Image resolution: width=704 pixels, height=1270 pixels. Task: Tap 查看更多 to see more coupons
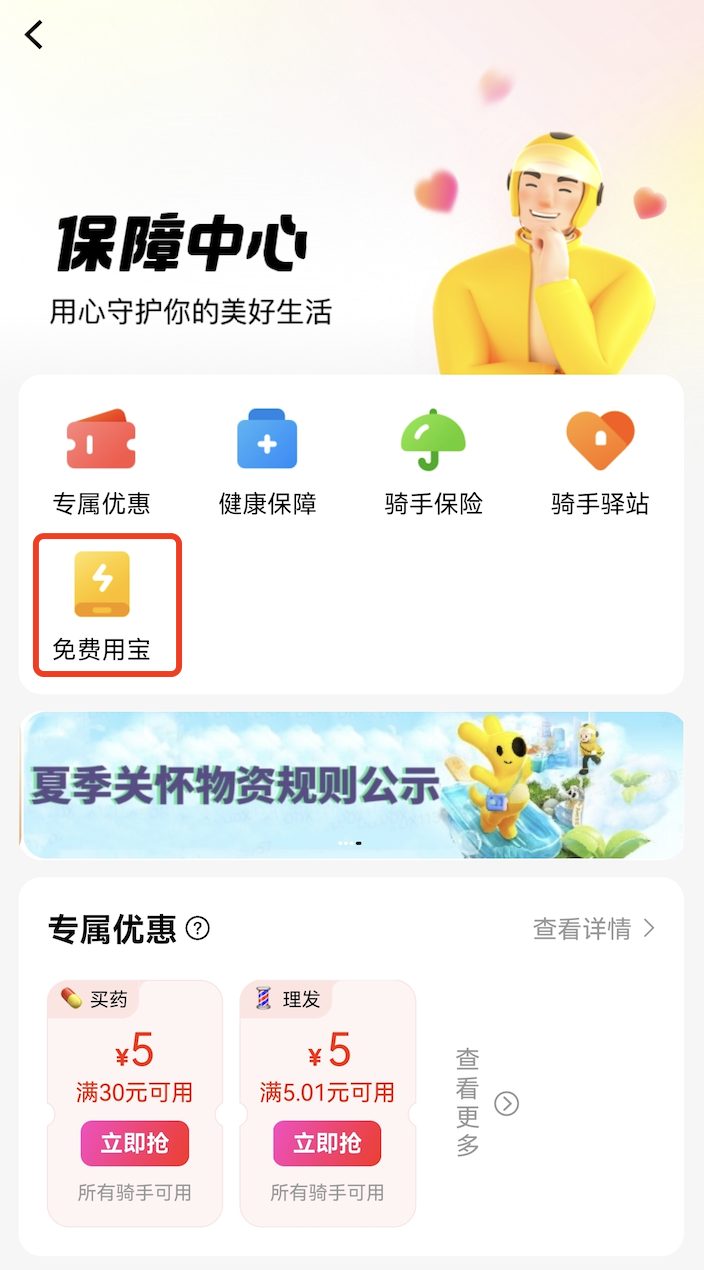486,1103
